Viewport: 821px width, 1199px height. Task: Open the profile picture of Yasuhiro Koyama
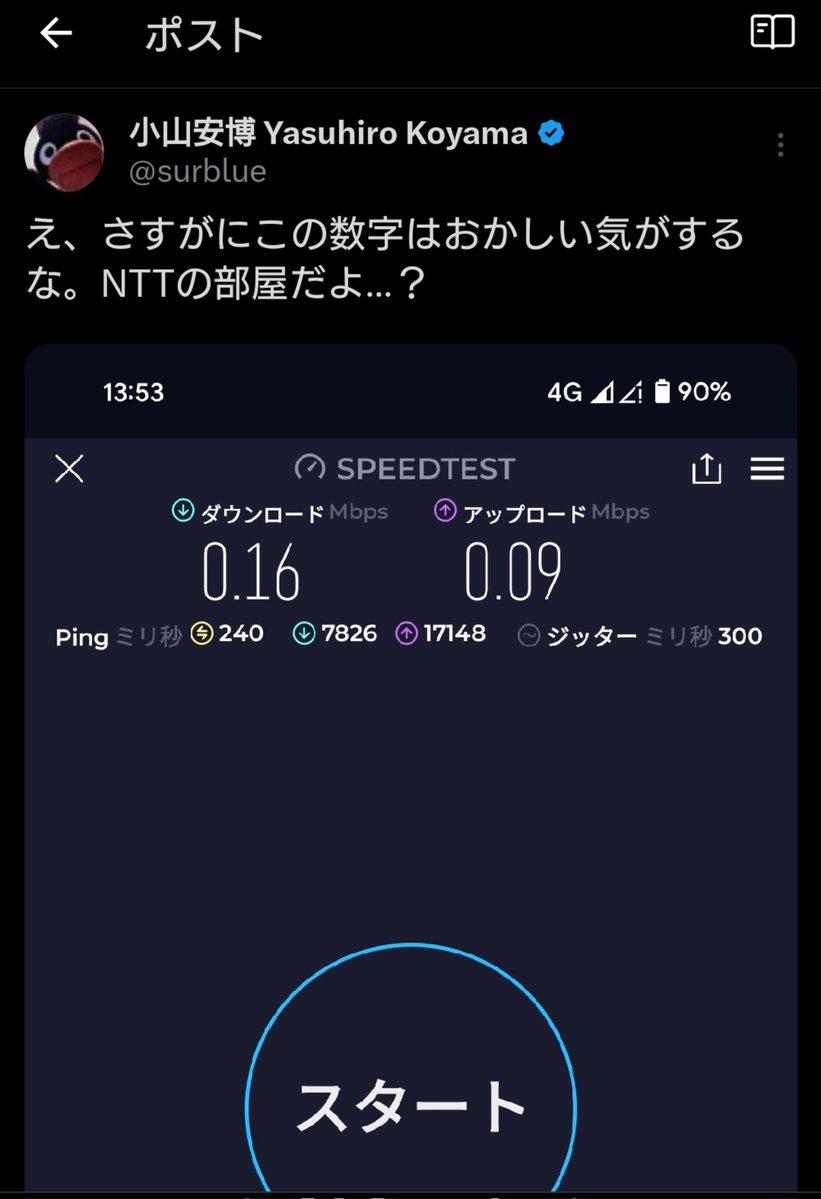click(64, 152)
